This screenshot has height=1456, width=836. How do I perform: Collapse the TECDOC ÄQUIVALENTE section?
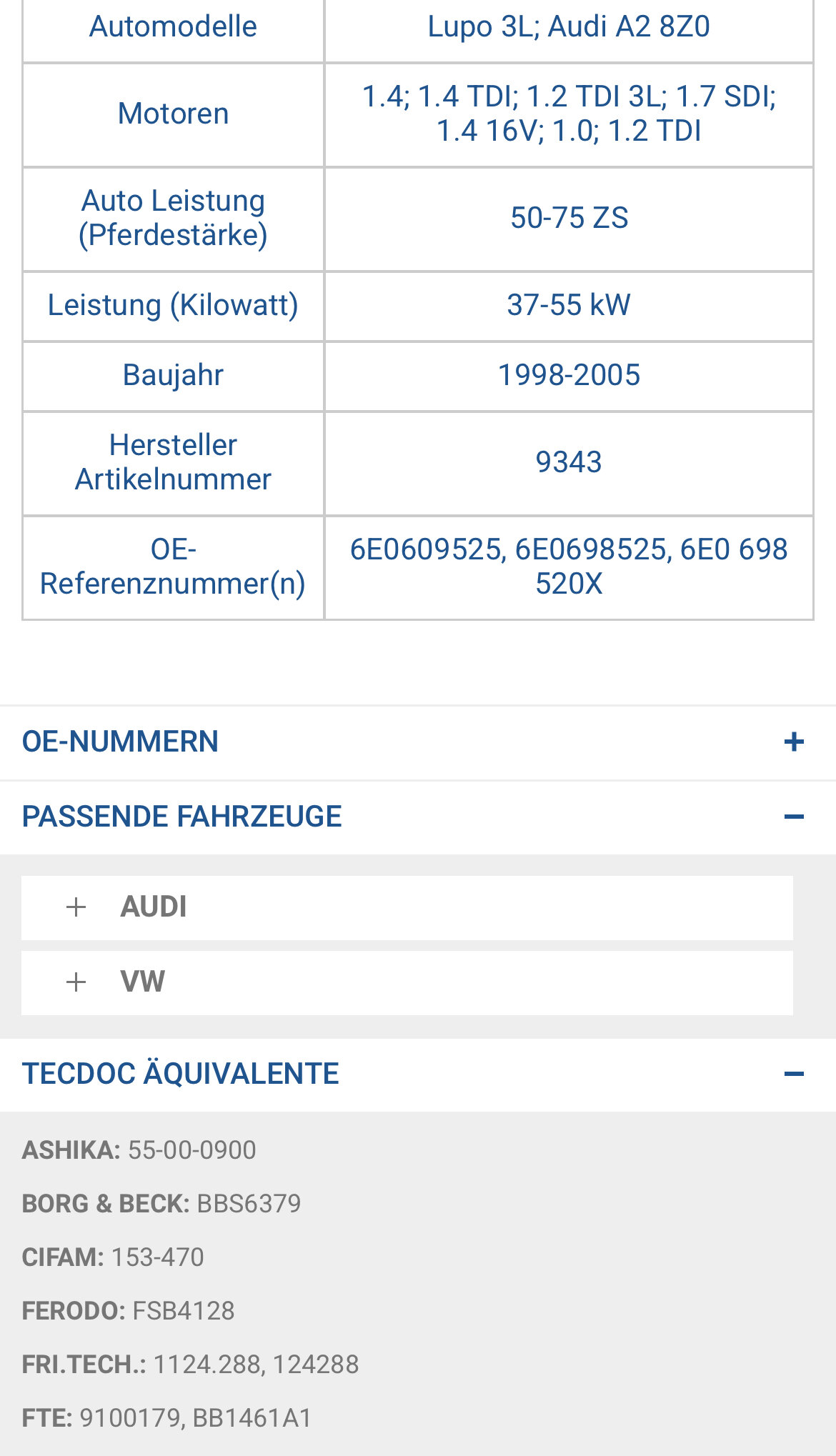(418, 1074)
